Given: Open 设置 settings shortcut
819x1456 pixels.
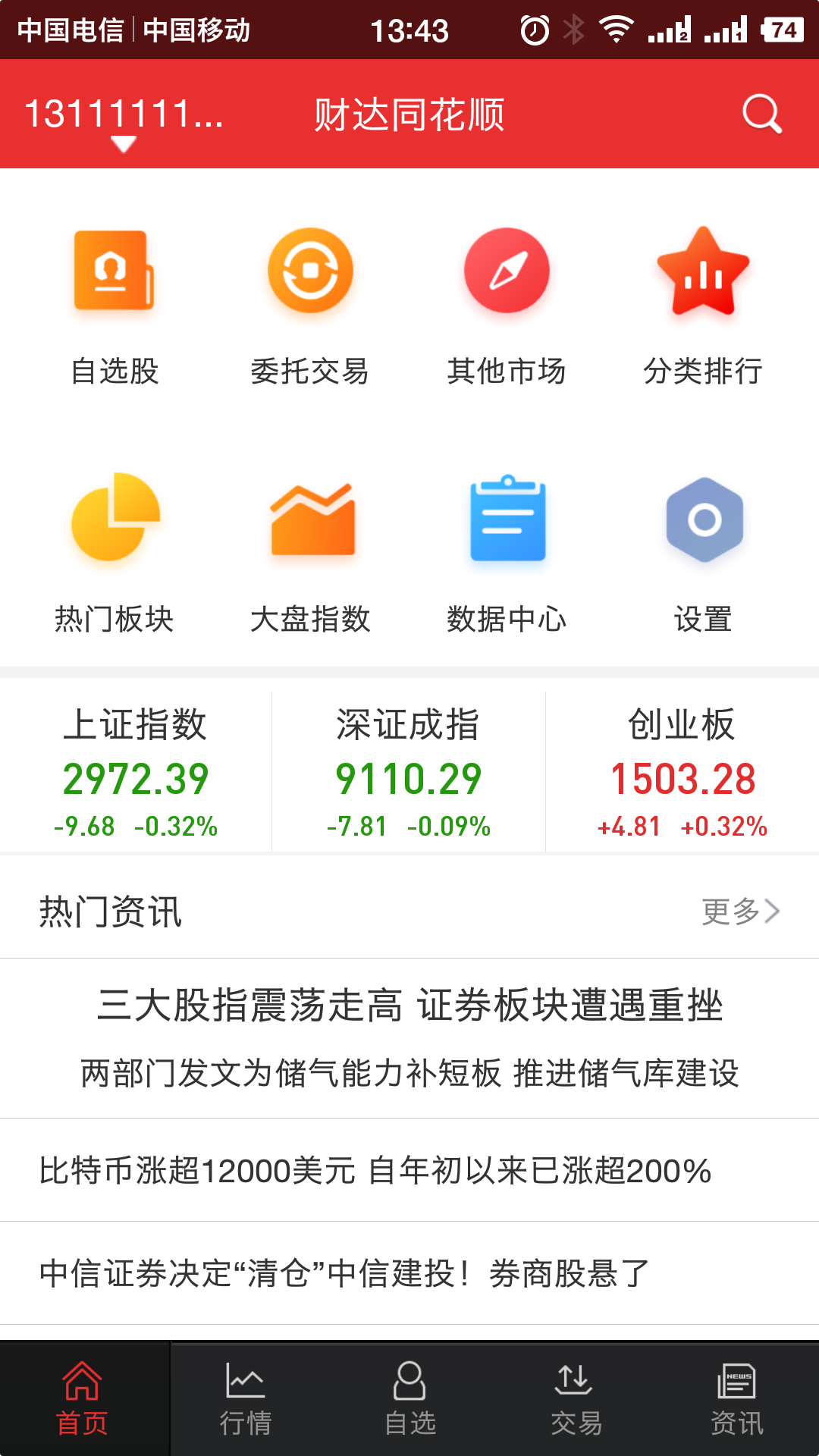Looking at the screenshot, I should tap(703, 553).
